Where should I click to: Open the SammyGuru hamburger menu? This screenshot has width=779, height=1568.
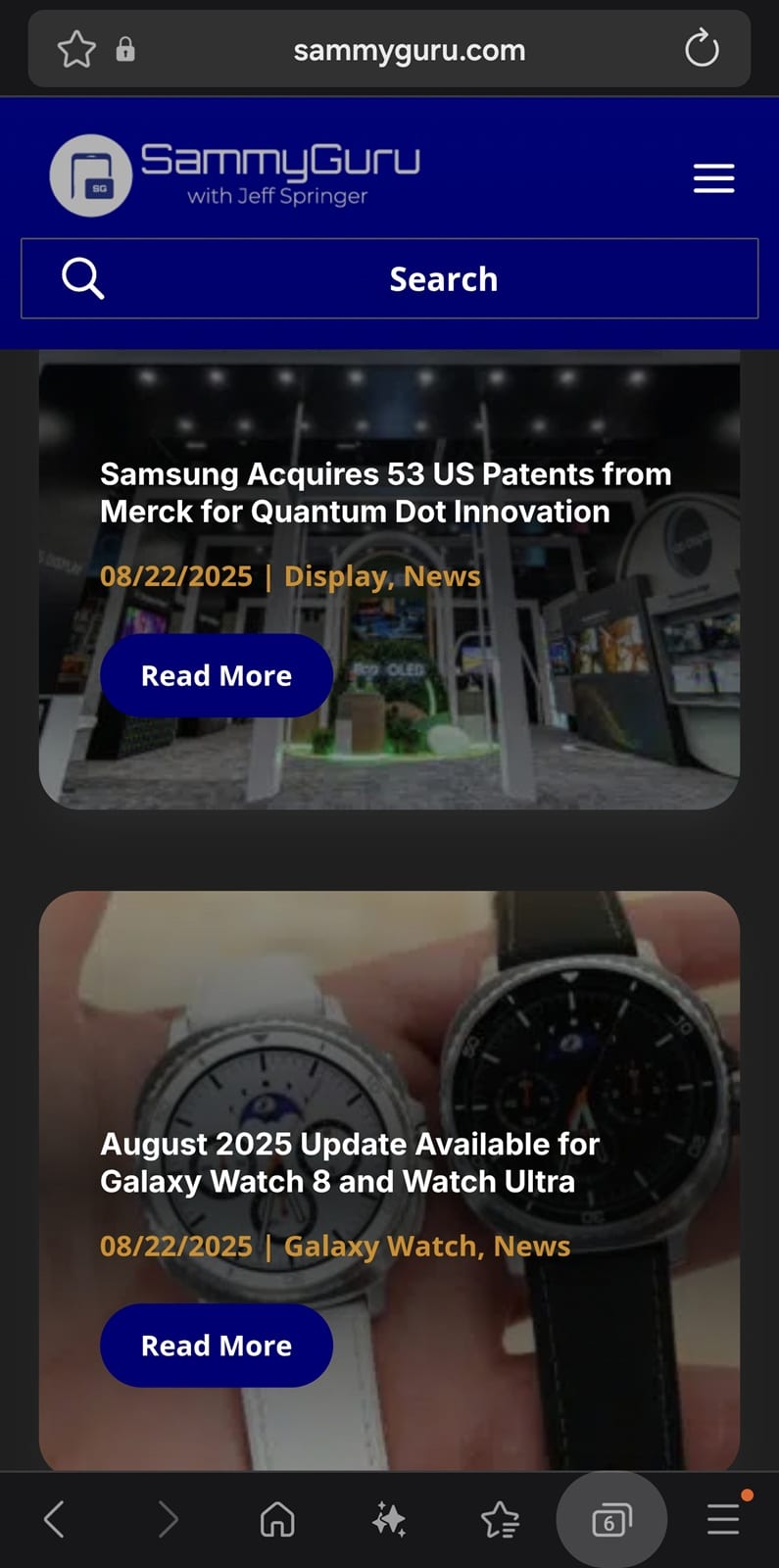[x=713, y=177]
